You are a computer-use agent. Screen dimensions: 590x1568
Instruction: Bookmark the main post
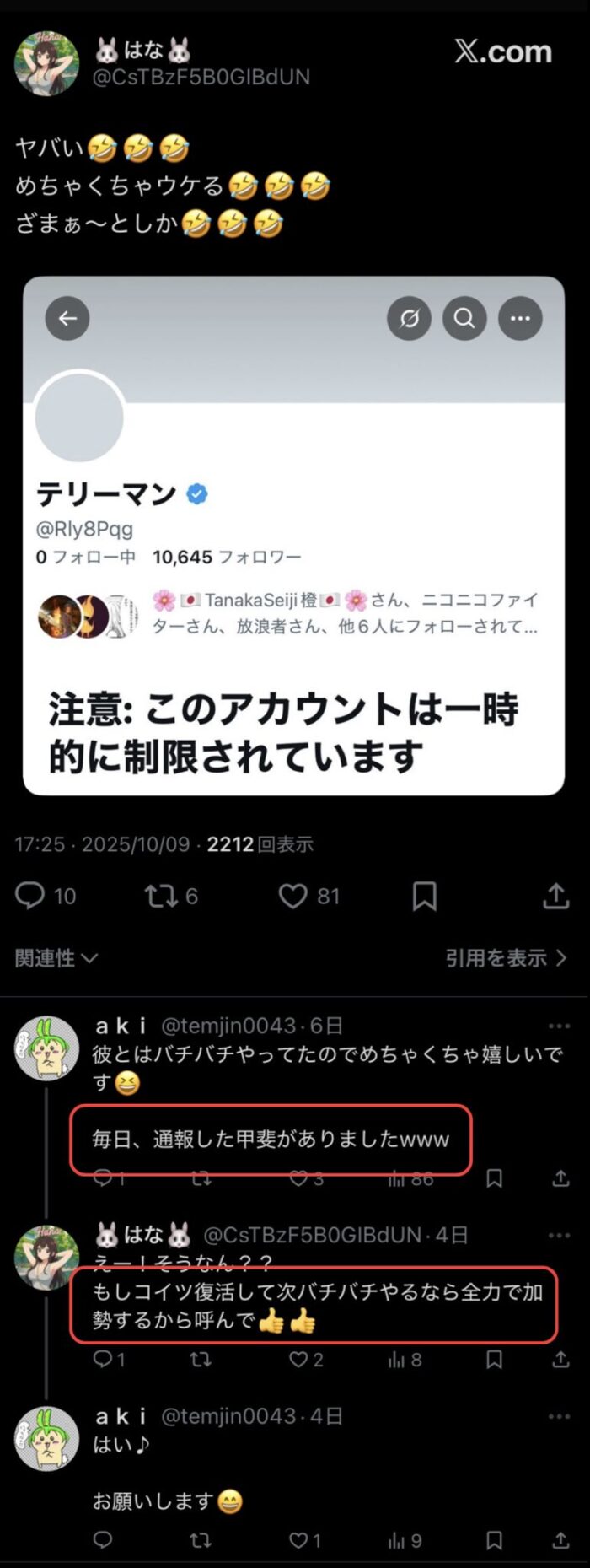coord(424,896)
